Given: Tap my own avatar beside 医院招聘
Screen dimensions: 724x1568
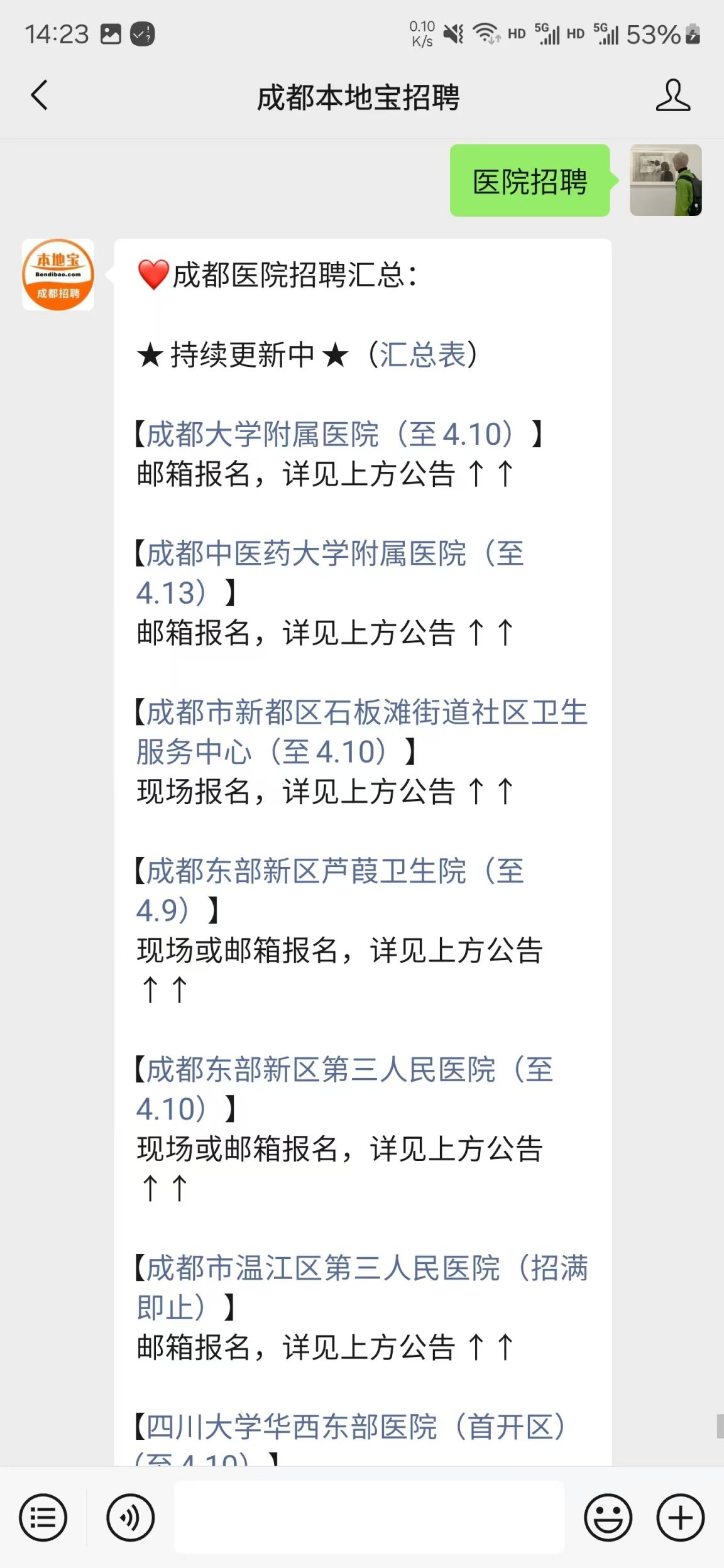Looking at the screenshot, I should click(x=666, y=180).
